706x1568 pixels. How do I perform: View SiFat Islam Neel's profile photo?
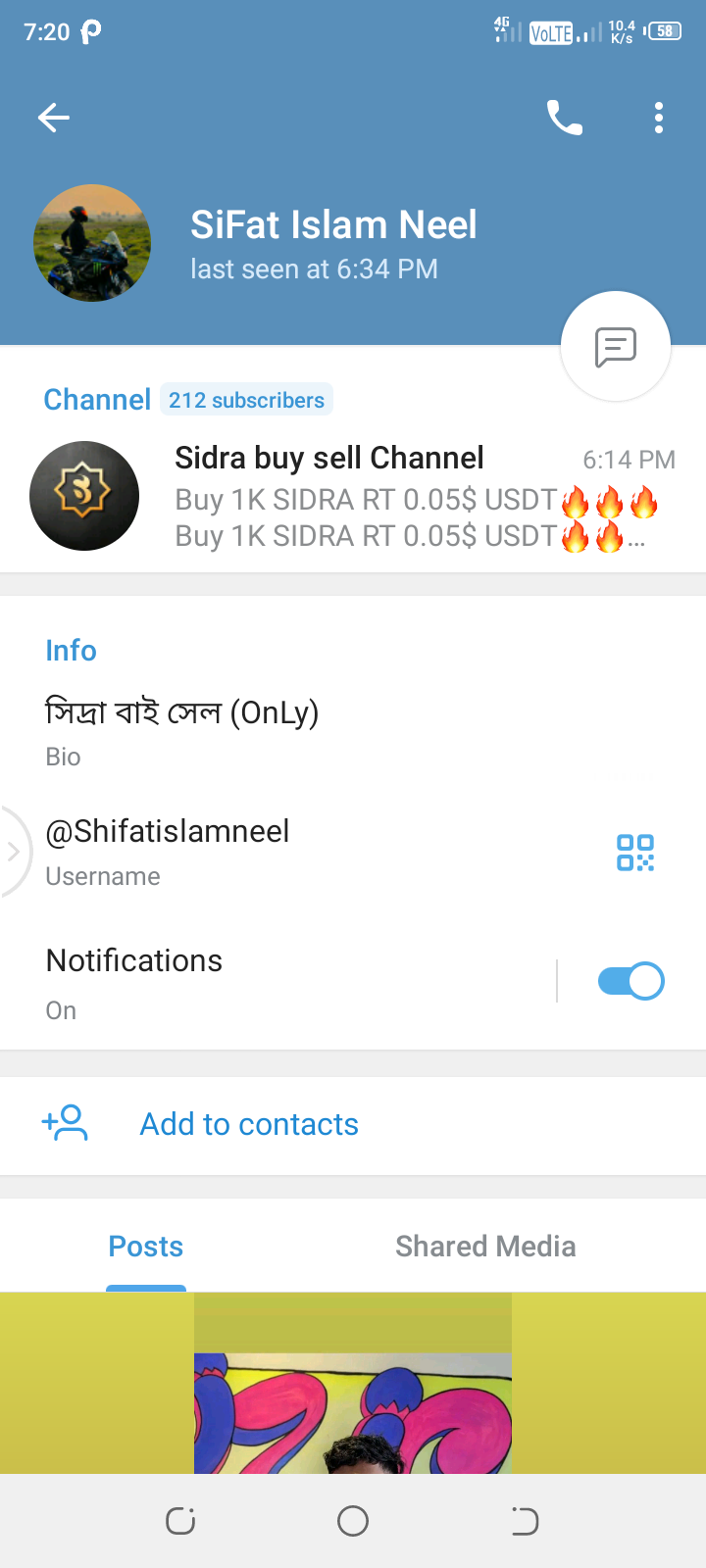tap(92, 243)
